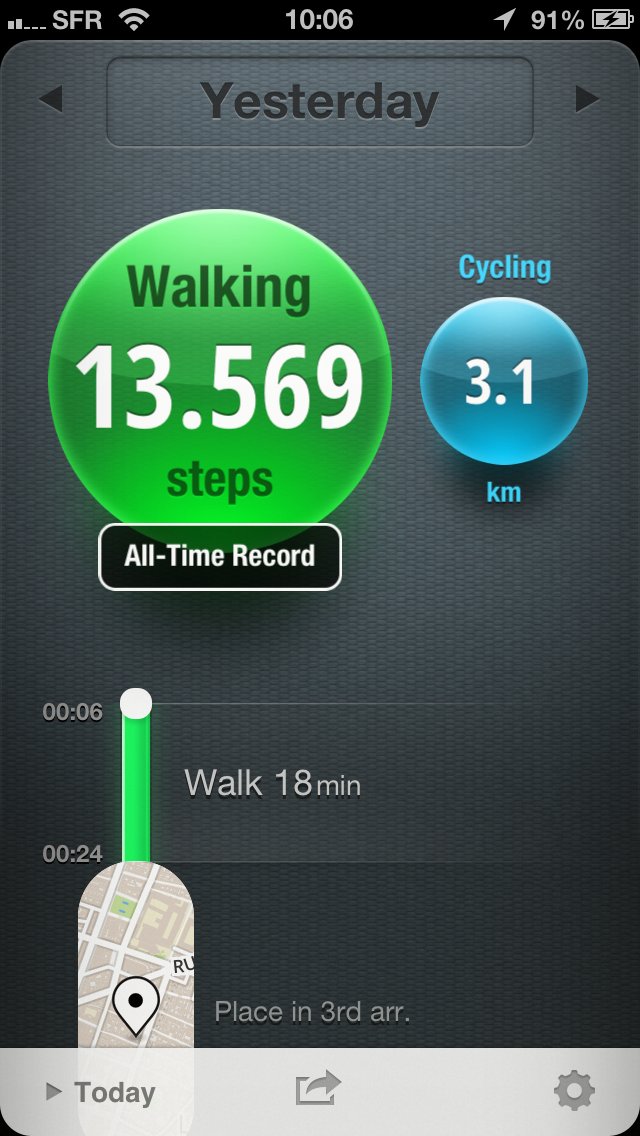This screenshot has height=1136, width=640.
Task: Open the Place in 3rd arr. map
Action: (135, 960)
